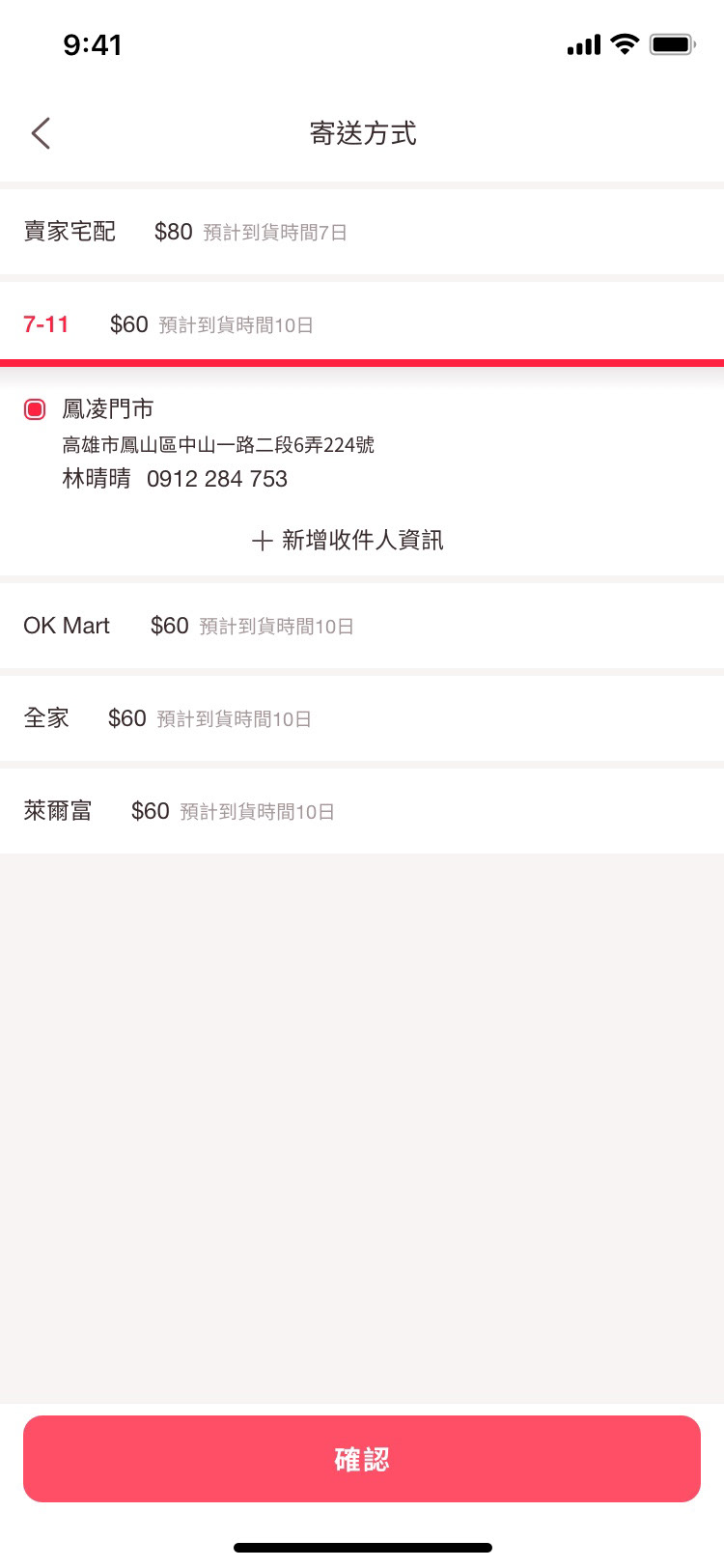Choose OK Mart shipping option
The image size is (724, 1568).
tap(362, 626)
